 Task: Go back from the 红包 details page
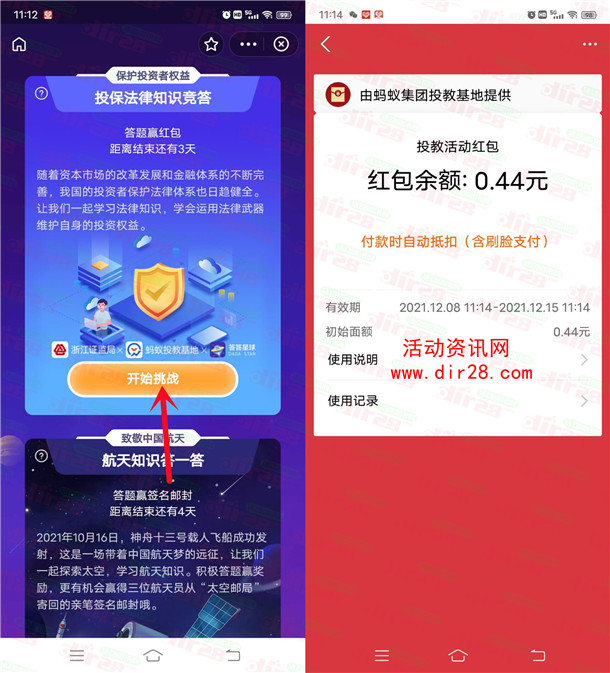325,44
